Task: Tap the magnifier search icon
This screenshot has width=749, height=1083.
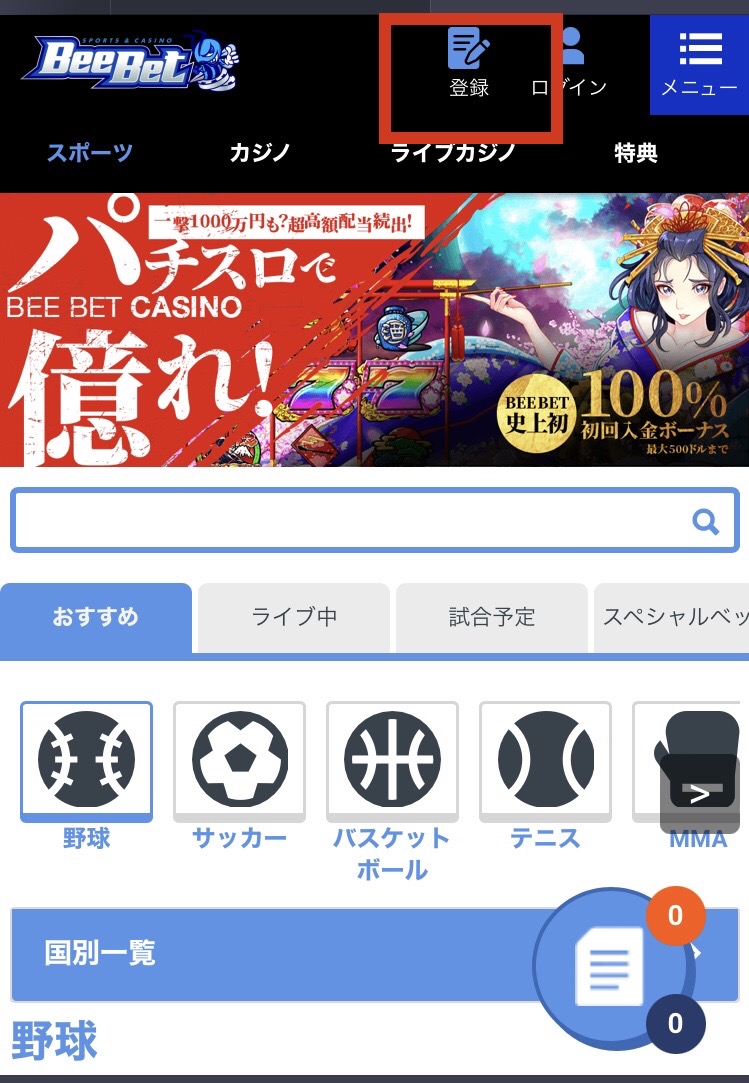Action: pyautogui.click(x=706, y=521)
